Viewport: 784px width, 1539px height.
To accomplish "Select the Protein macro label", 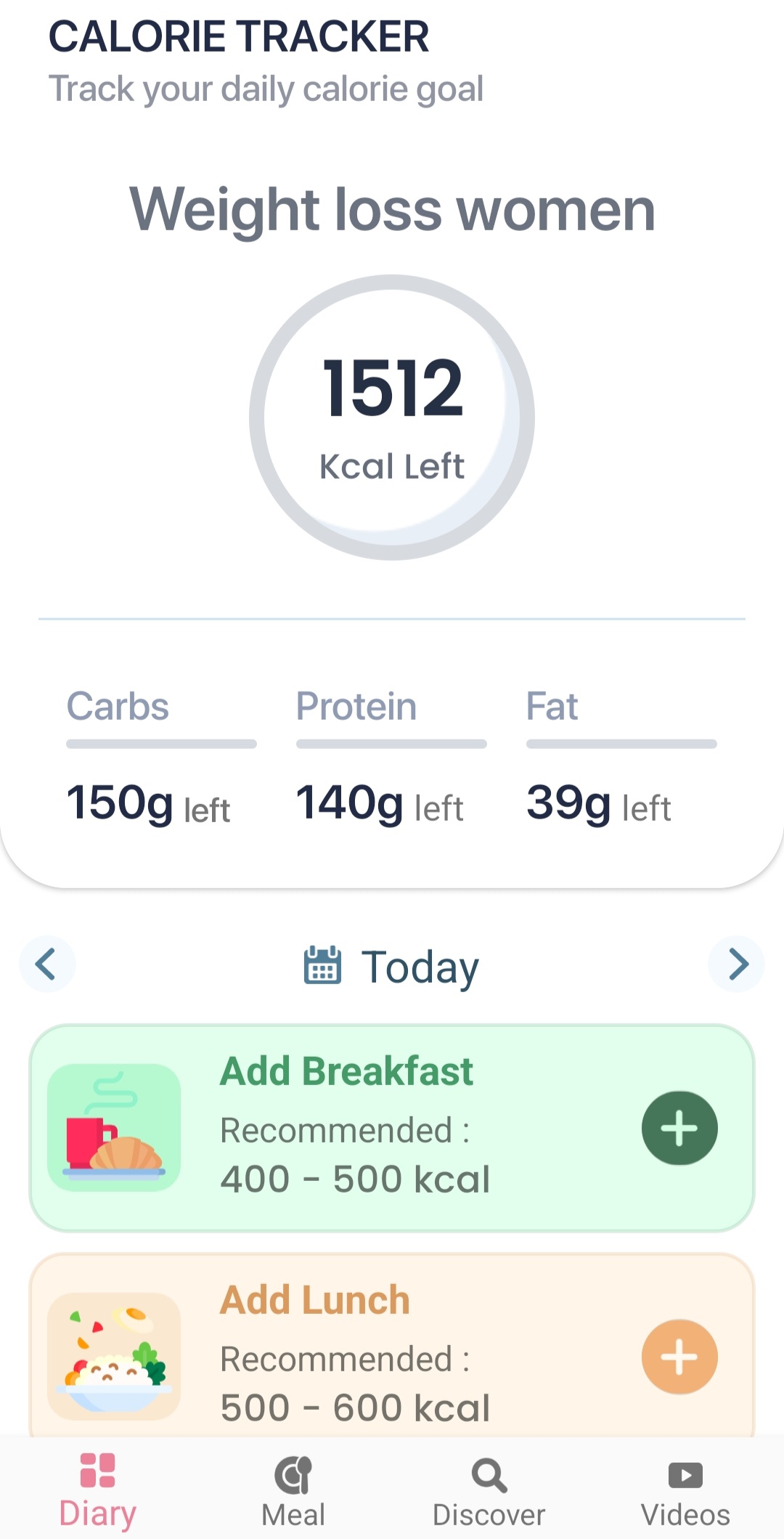I will (356, 705).
